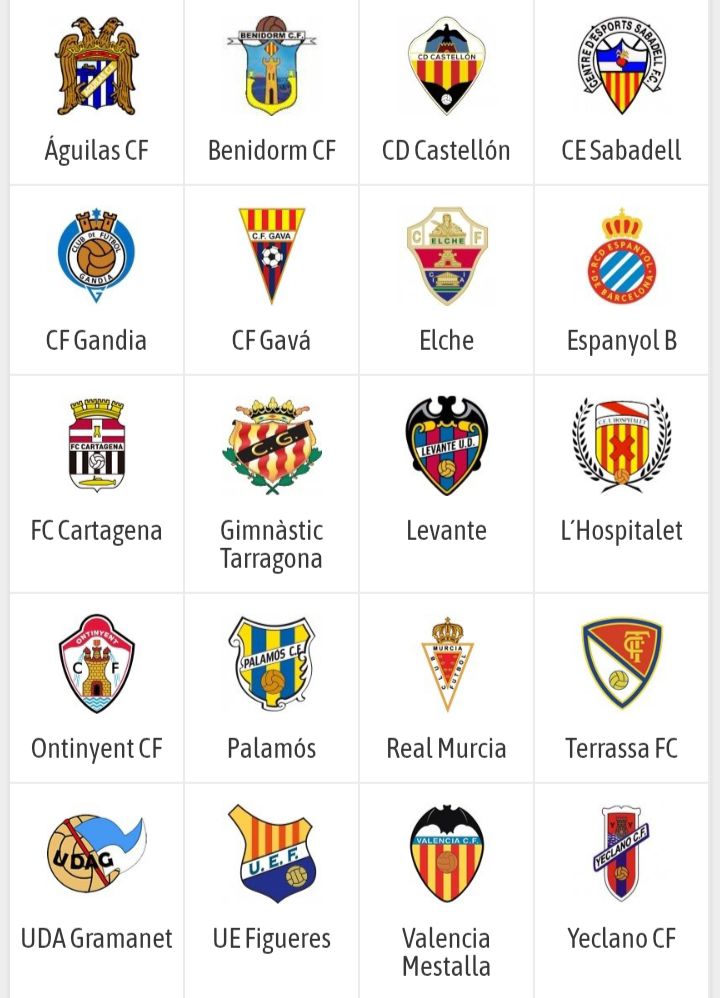Open the CF Gandia tile
720x998 pixels.
pyautogui.click(x=96, y=280)
